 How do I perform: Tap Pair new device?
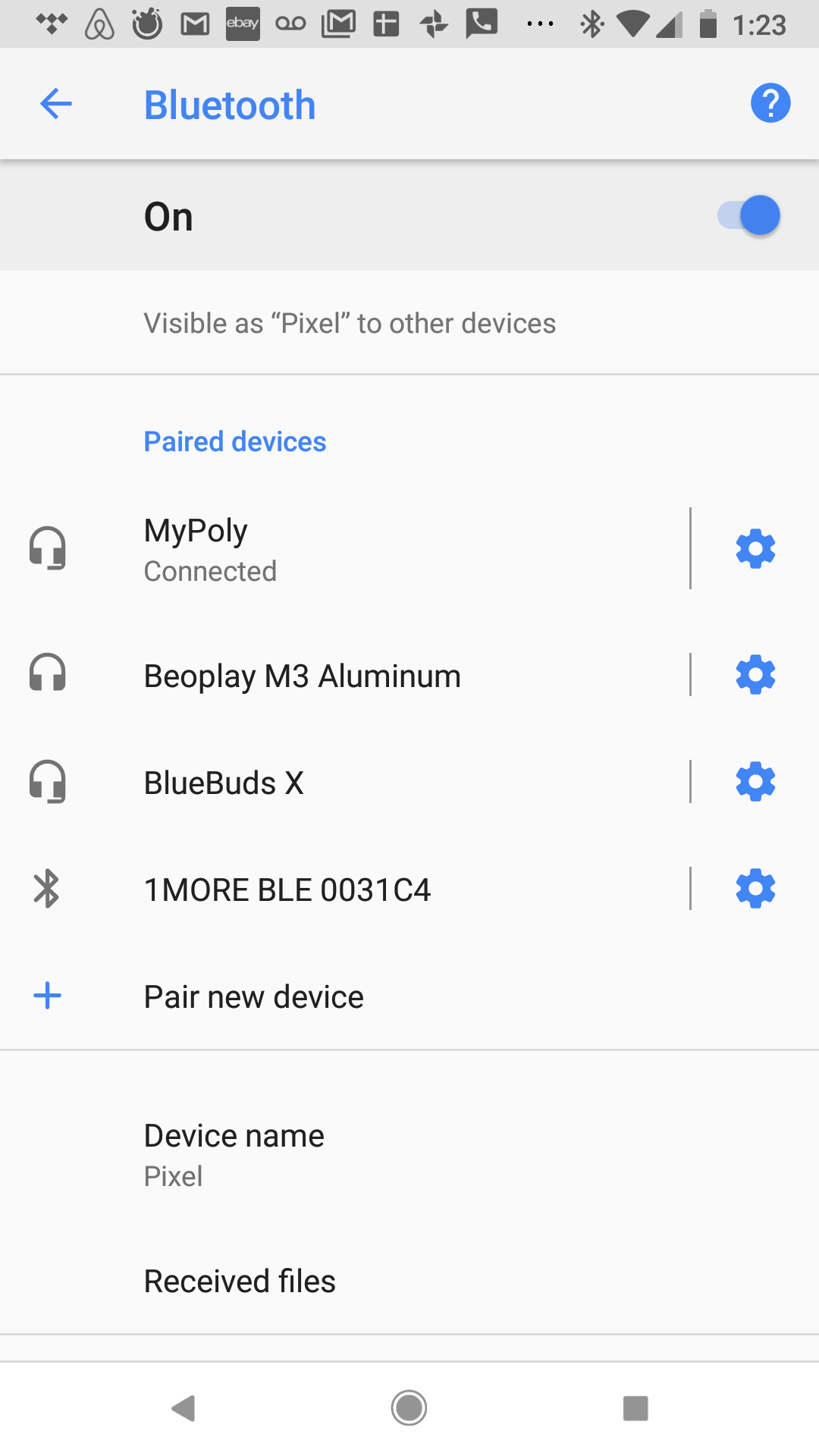coord(254,996)
